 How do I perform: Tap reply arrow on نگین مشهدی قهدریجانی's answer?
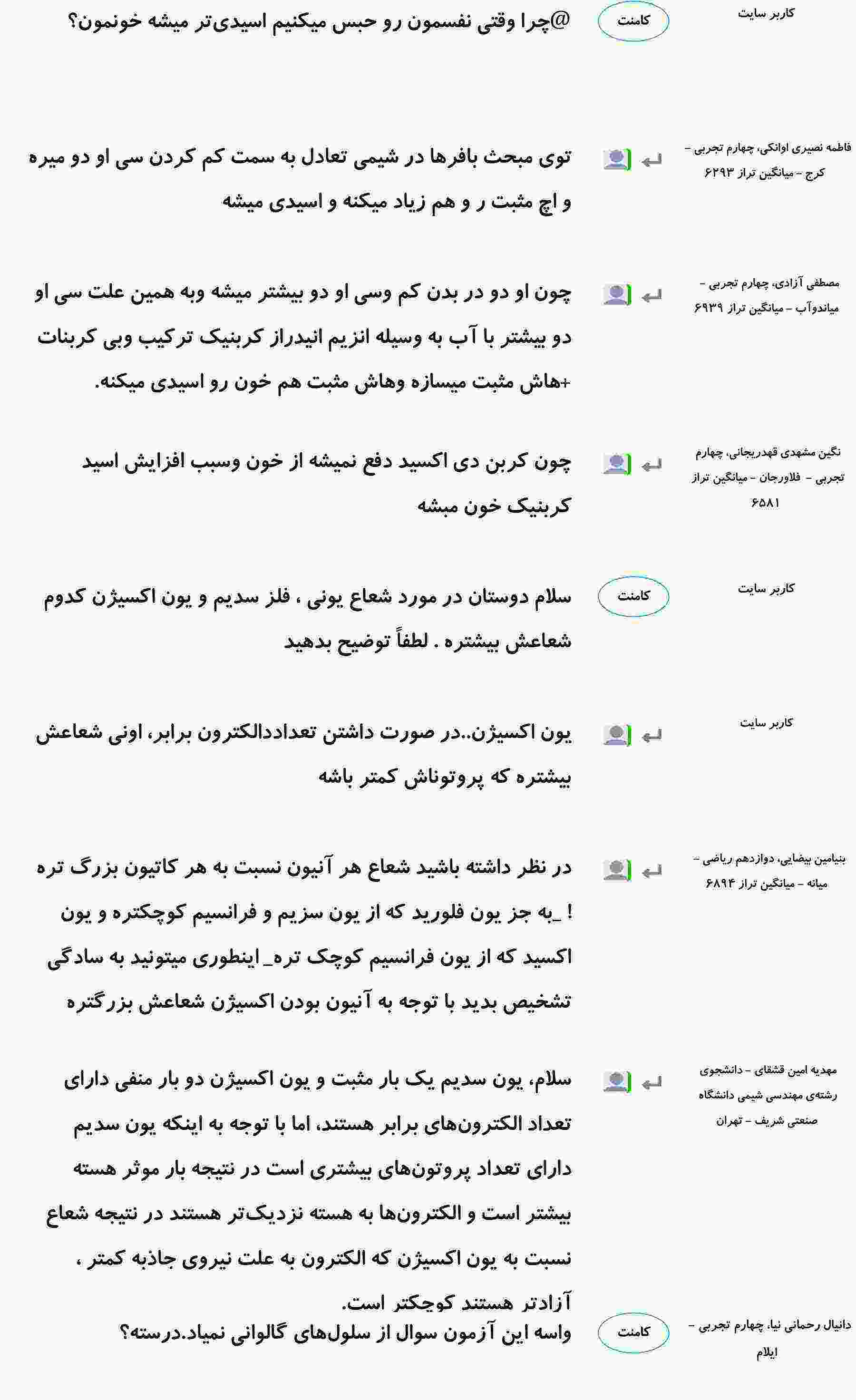coord(652,465)
